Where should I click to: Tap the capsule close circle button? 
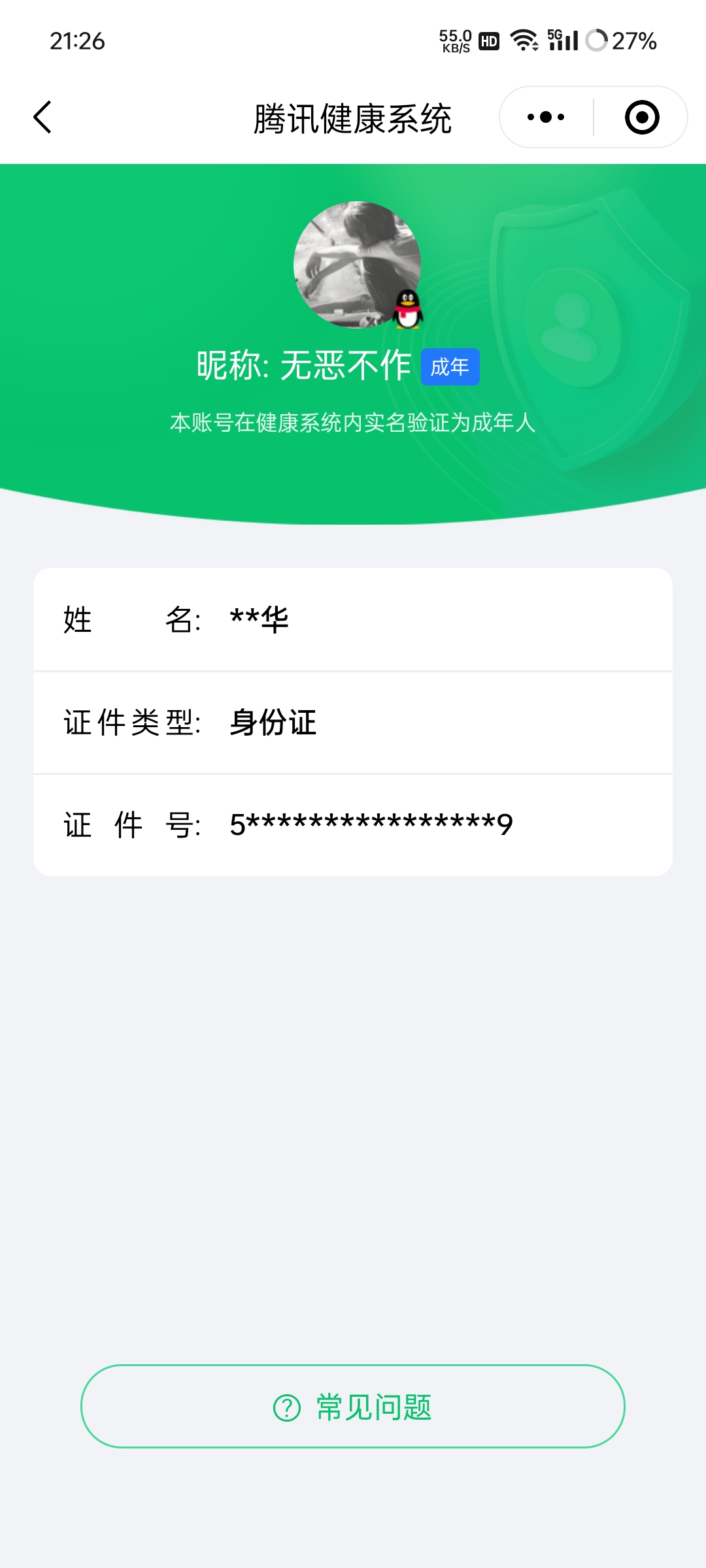point(639,116)
